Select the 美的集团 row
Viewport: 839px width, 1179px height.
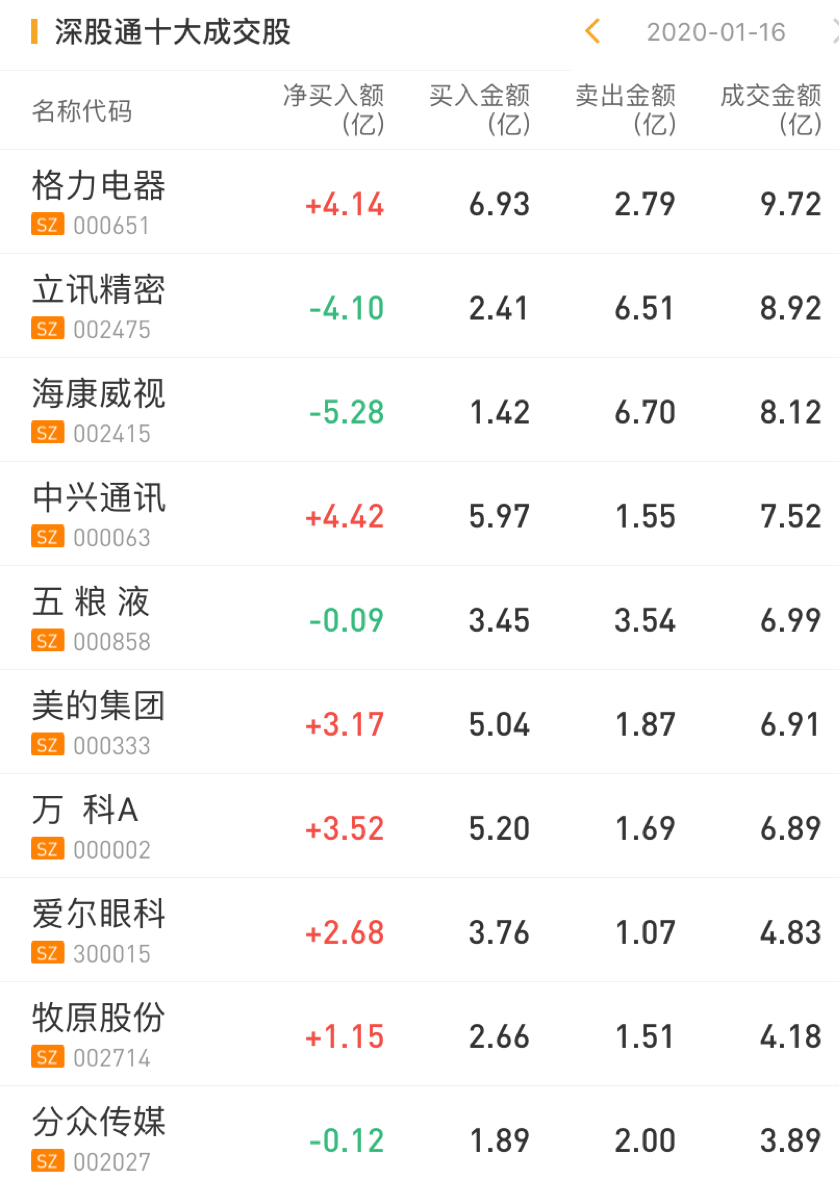98,706
